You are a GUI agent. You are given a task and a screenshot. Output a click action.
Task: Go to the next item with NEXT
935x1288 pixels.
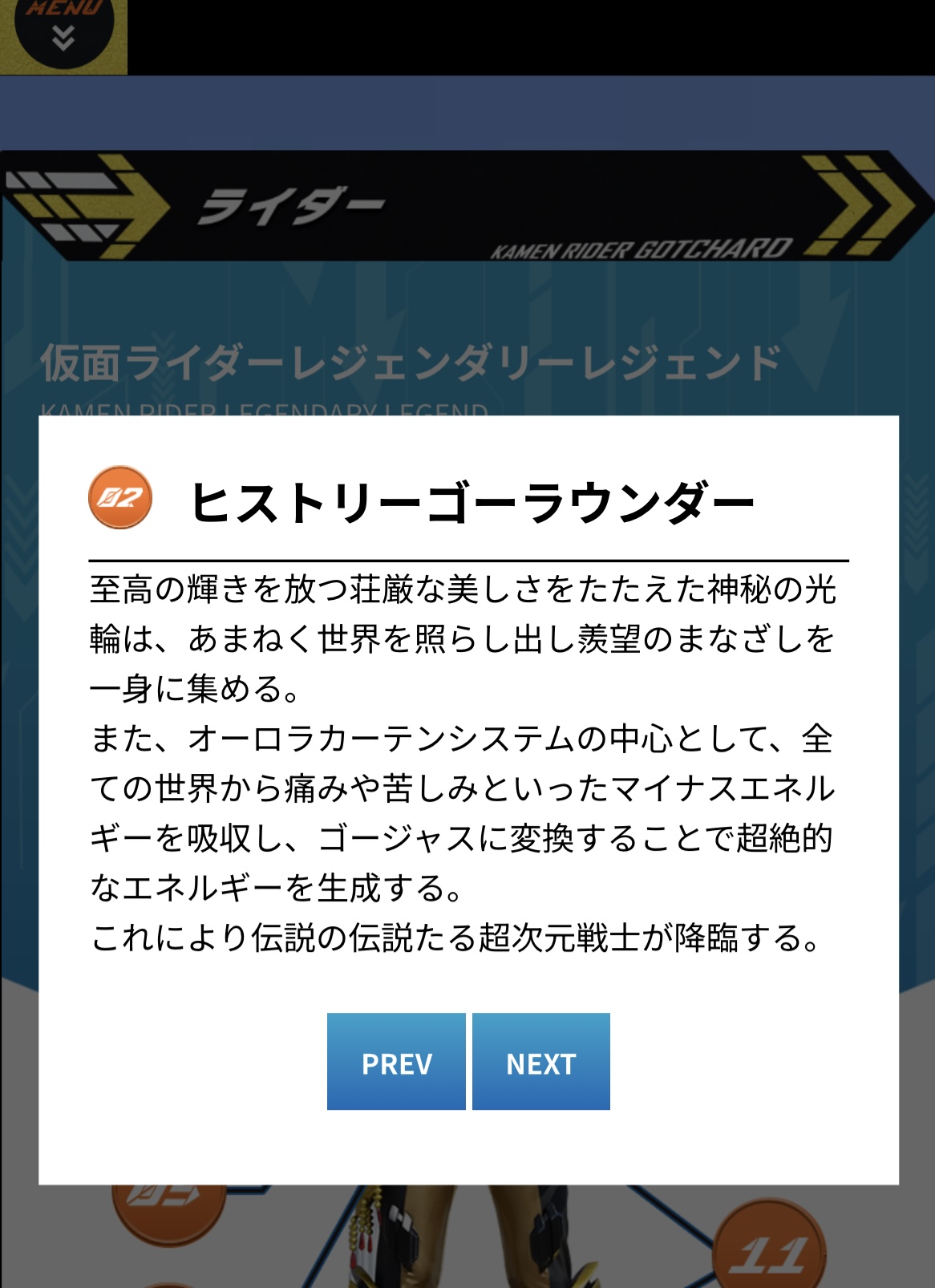pos(541,1061)
